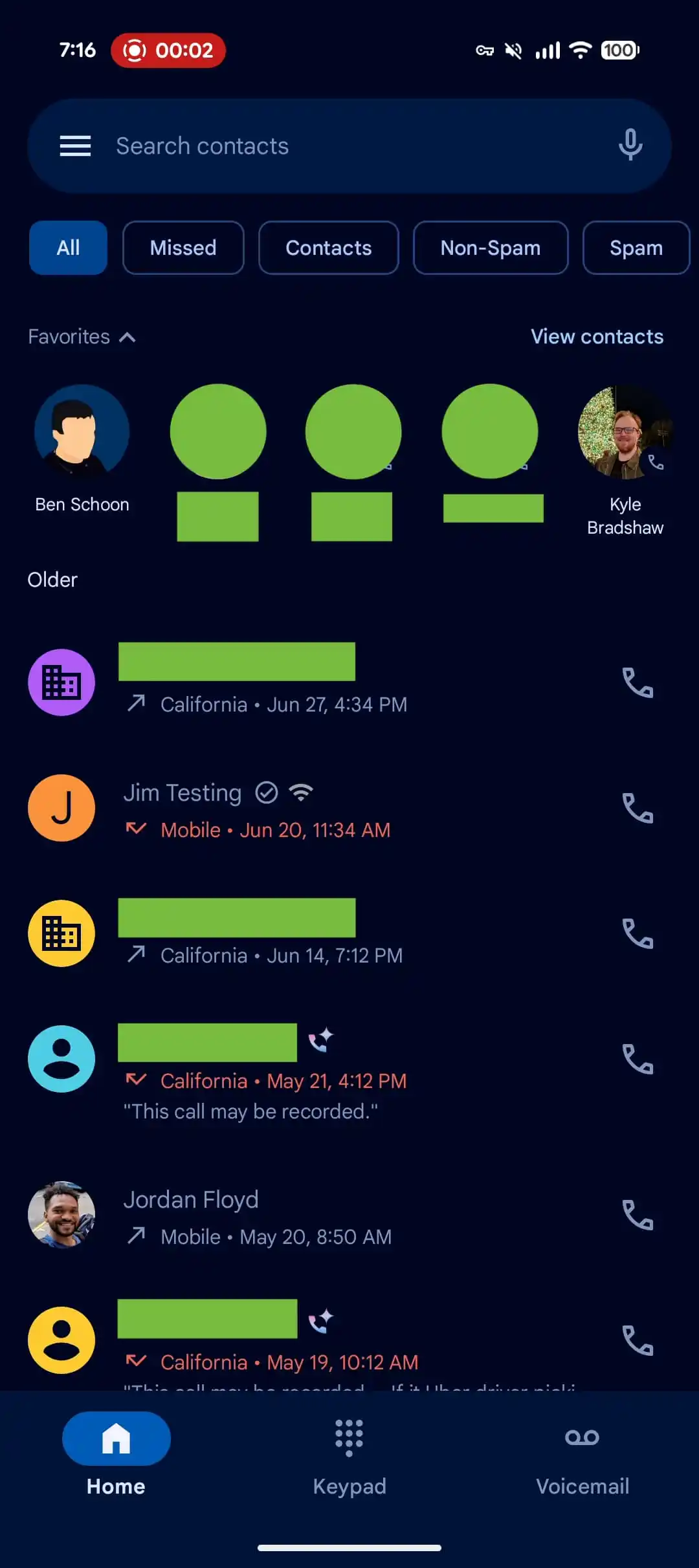Filter calls by Contacts chip
Screen dimensions: 699x1568
point(328,248)
